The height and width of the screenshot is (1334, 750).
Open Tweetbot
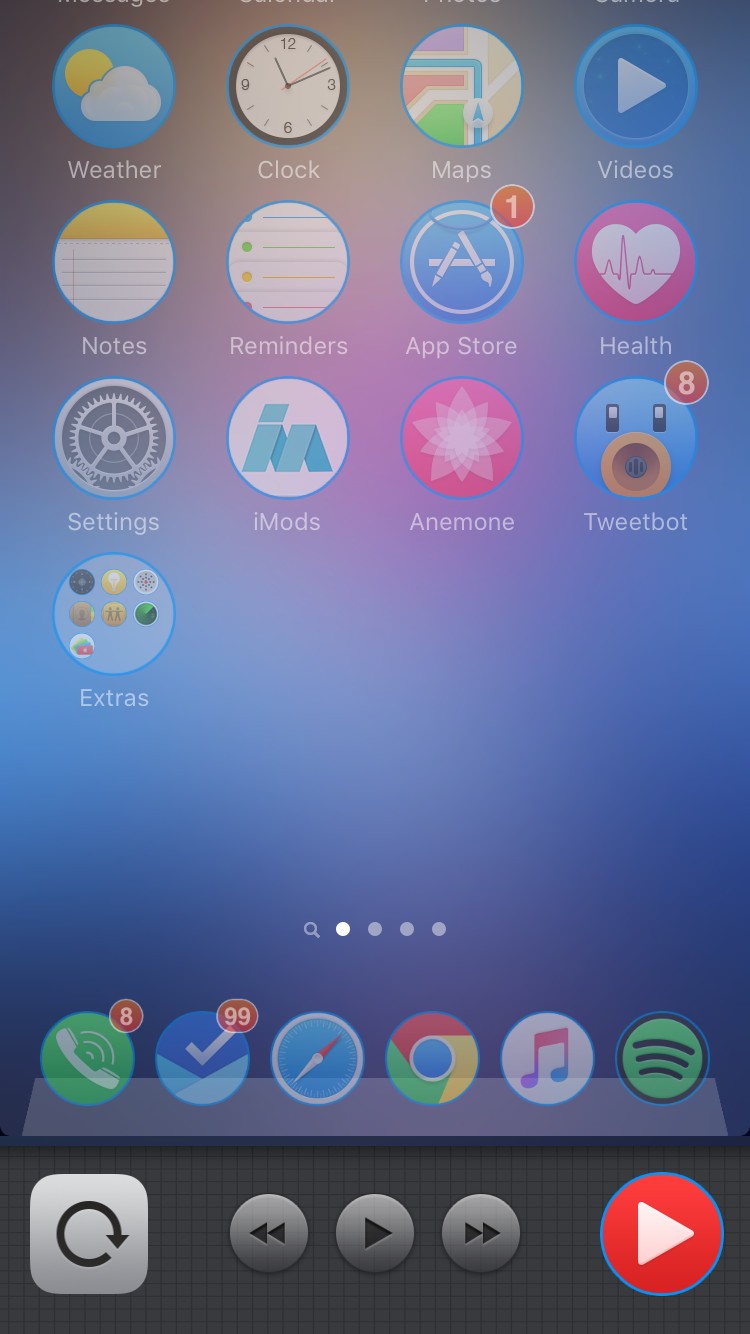click(x=636, y=438)
